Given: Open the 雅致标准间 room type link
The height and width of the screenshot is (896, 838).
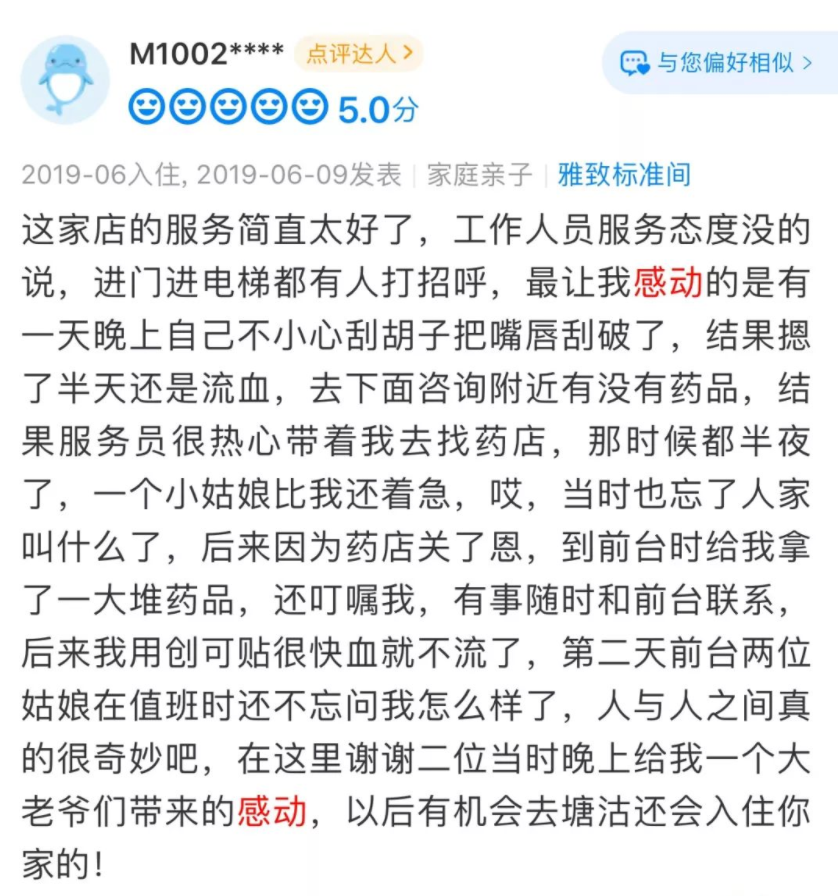Looking at the screenshot, I should [624, 174].
